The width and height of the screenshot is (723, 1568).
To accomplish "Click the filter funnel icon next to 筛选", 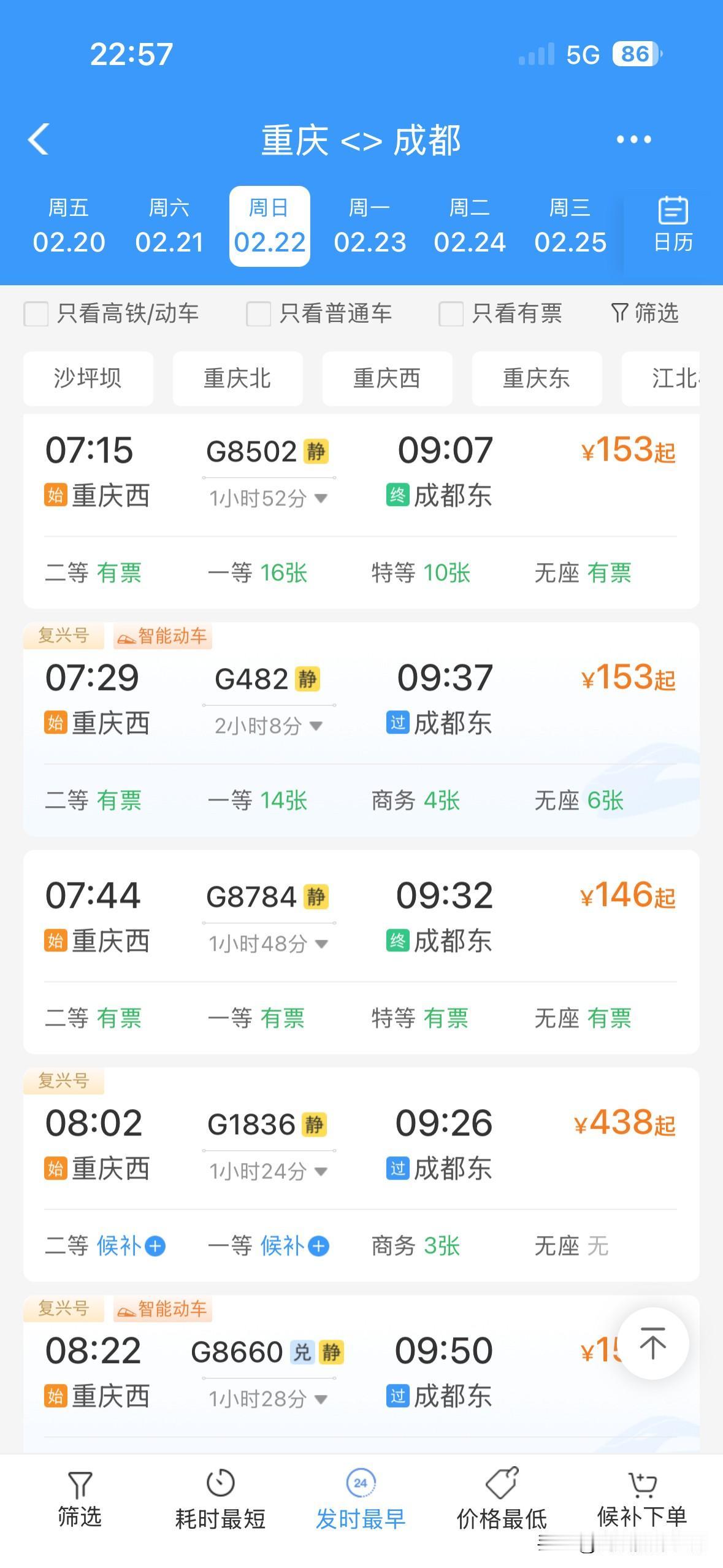I will coord(619,313).
